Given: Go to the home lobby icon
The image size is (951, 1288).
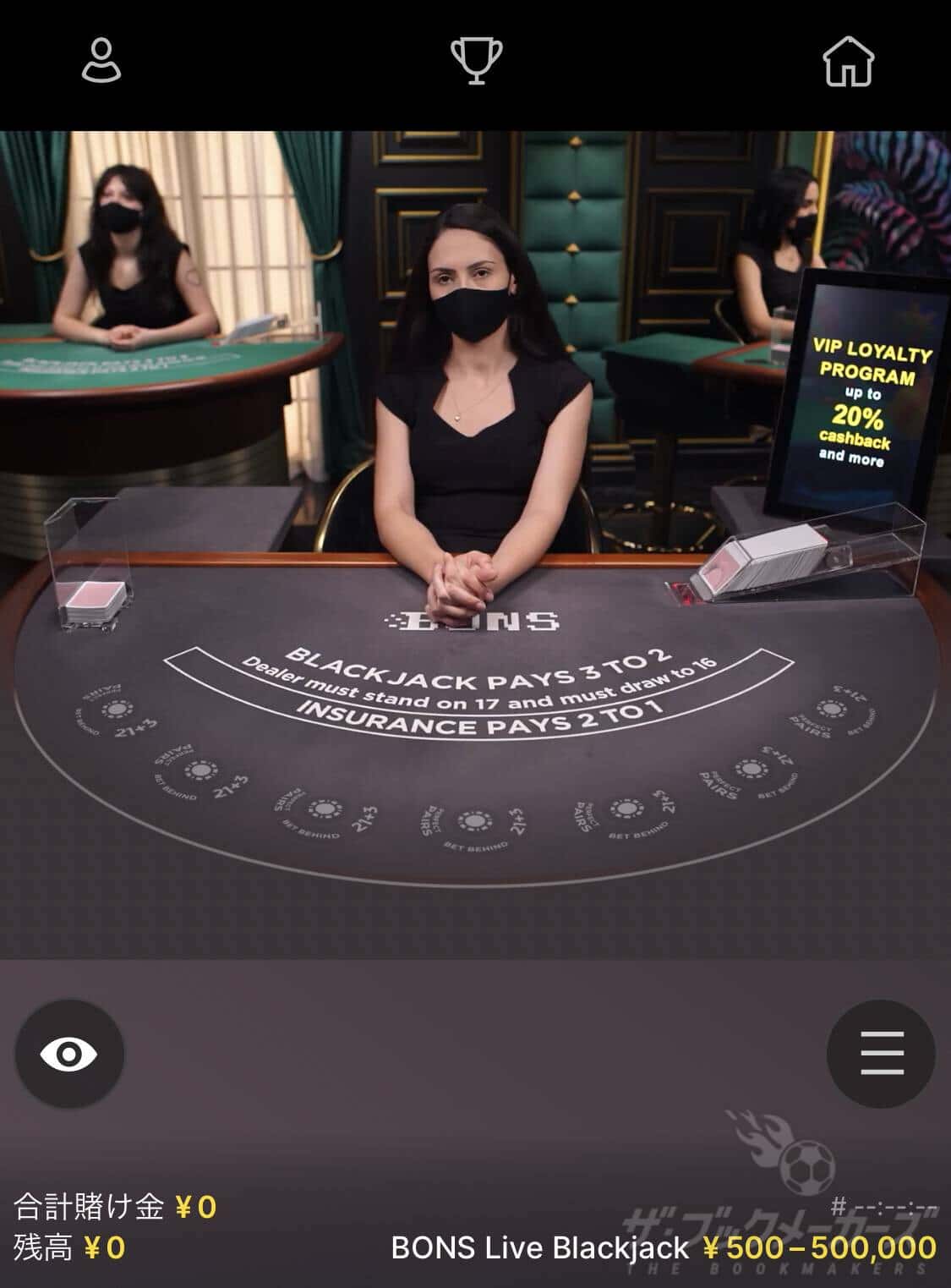Looking at the screenshot, I should (848, 62).
